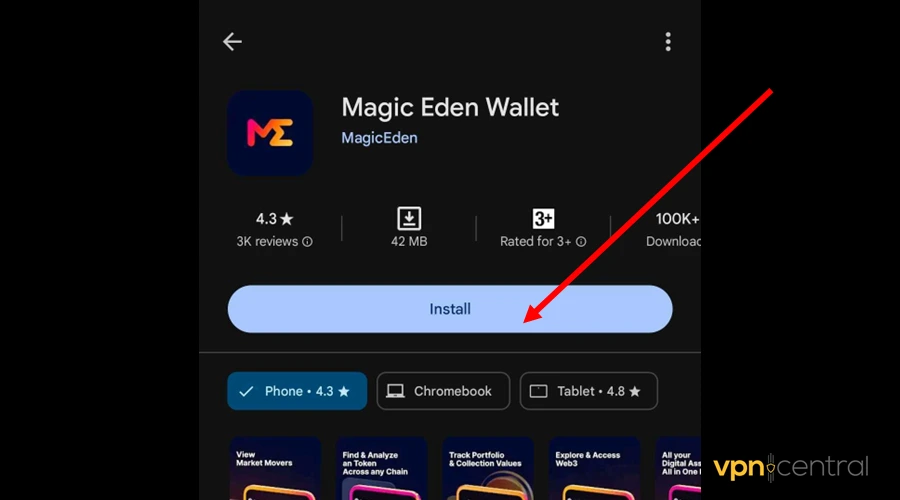Install Magic Eden Wallet
The height and width of the screenshot is (500, 900).
click(449, 309)
